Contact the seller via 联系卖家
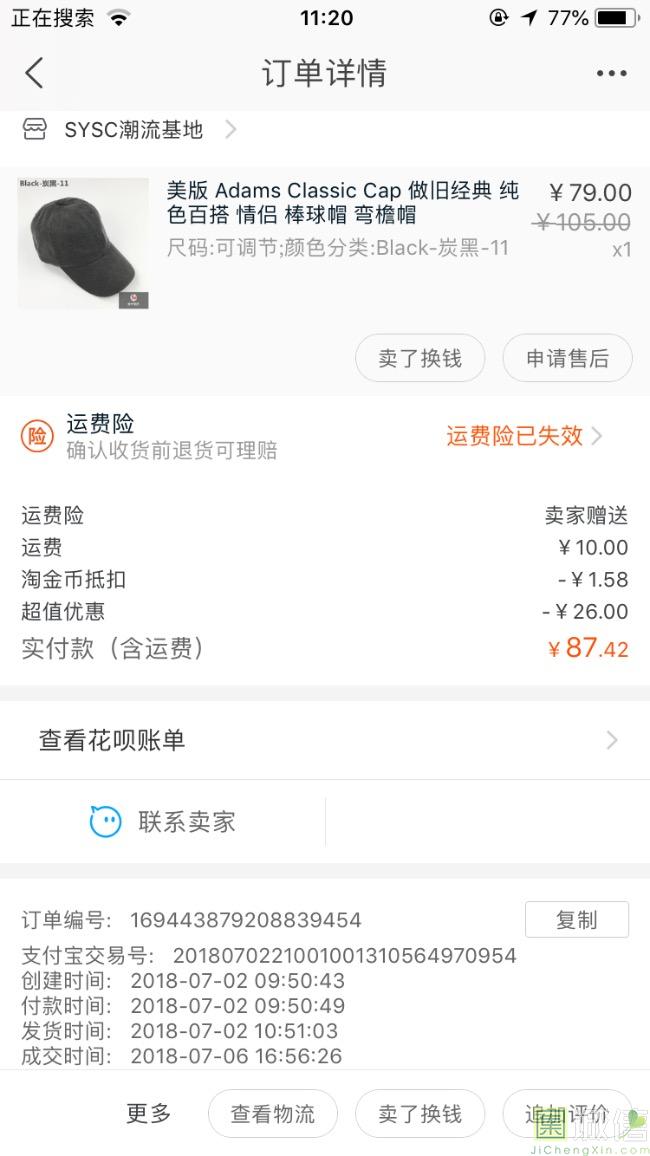Viewport: 650px width, 1156px height. [164, 822]
